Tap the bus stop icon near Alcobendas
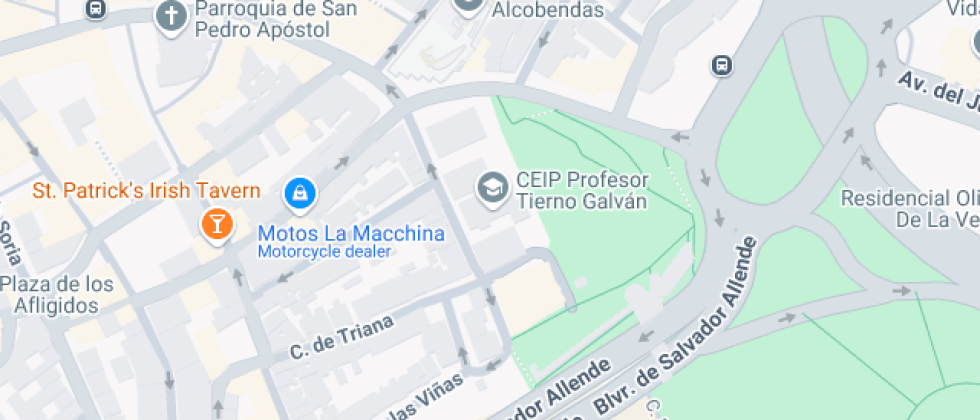Image resolution: width=980 pixels, height=420 pixels. (x=722, y=65)
